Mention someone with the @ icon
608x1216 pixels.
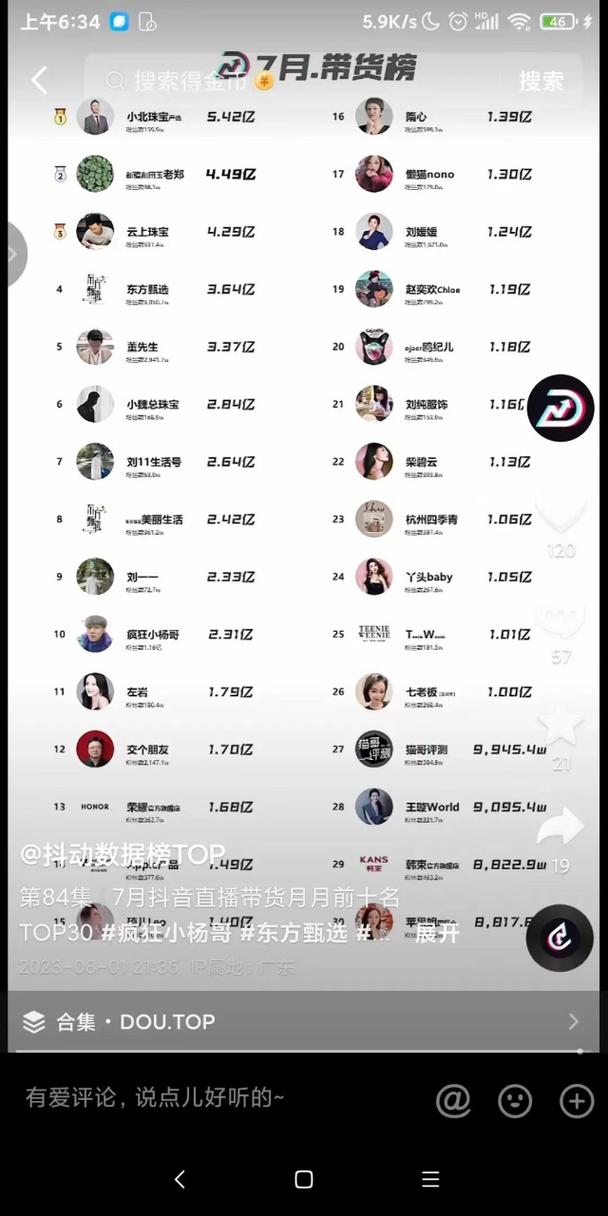[453, 1101]
